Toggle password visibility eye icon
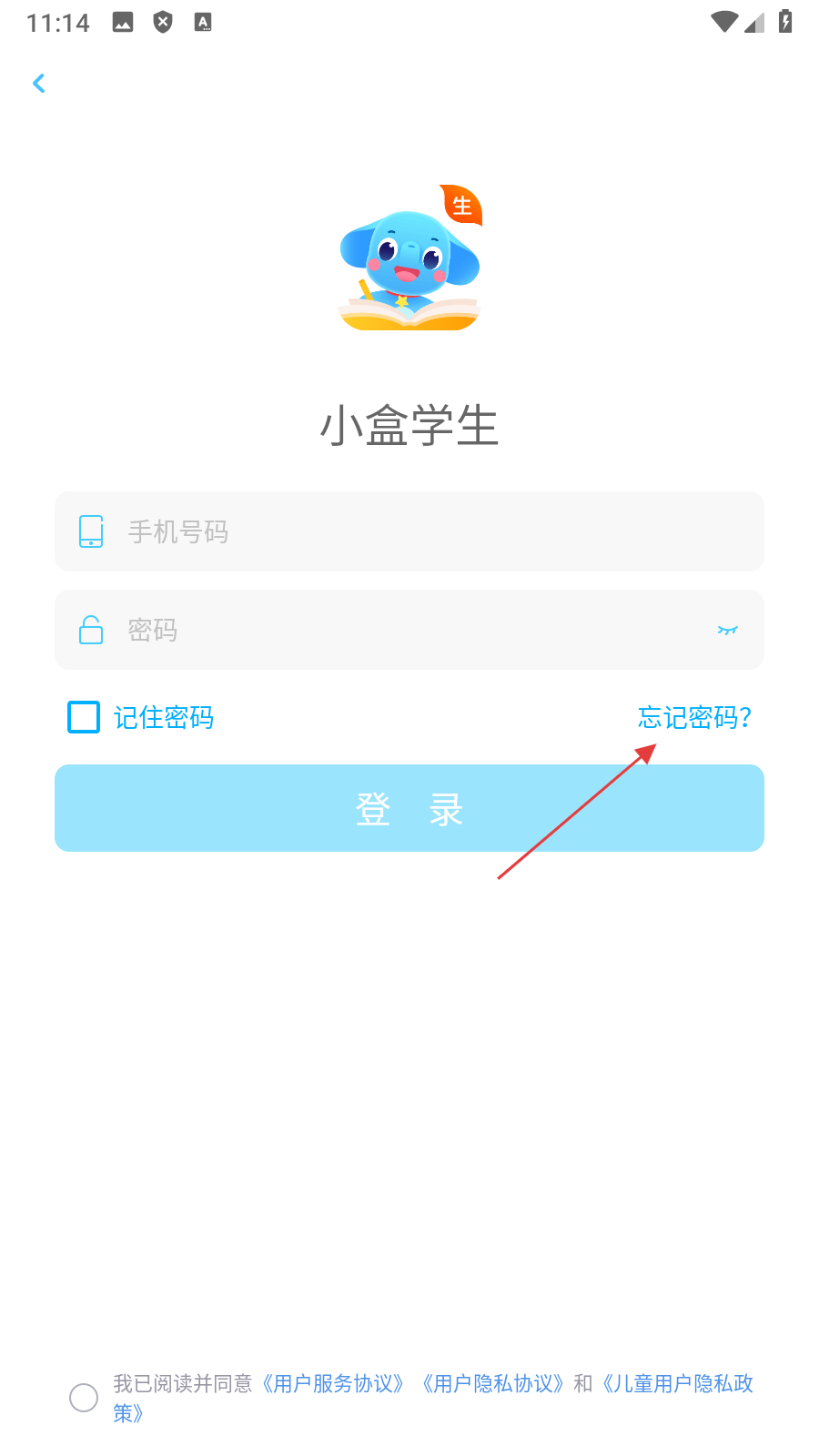The height and width of the screenshot is (1456, 819). 727,630
